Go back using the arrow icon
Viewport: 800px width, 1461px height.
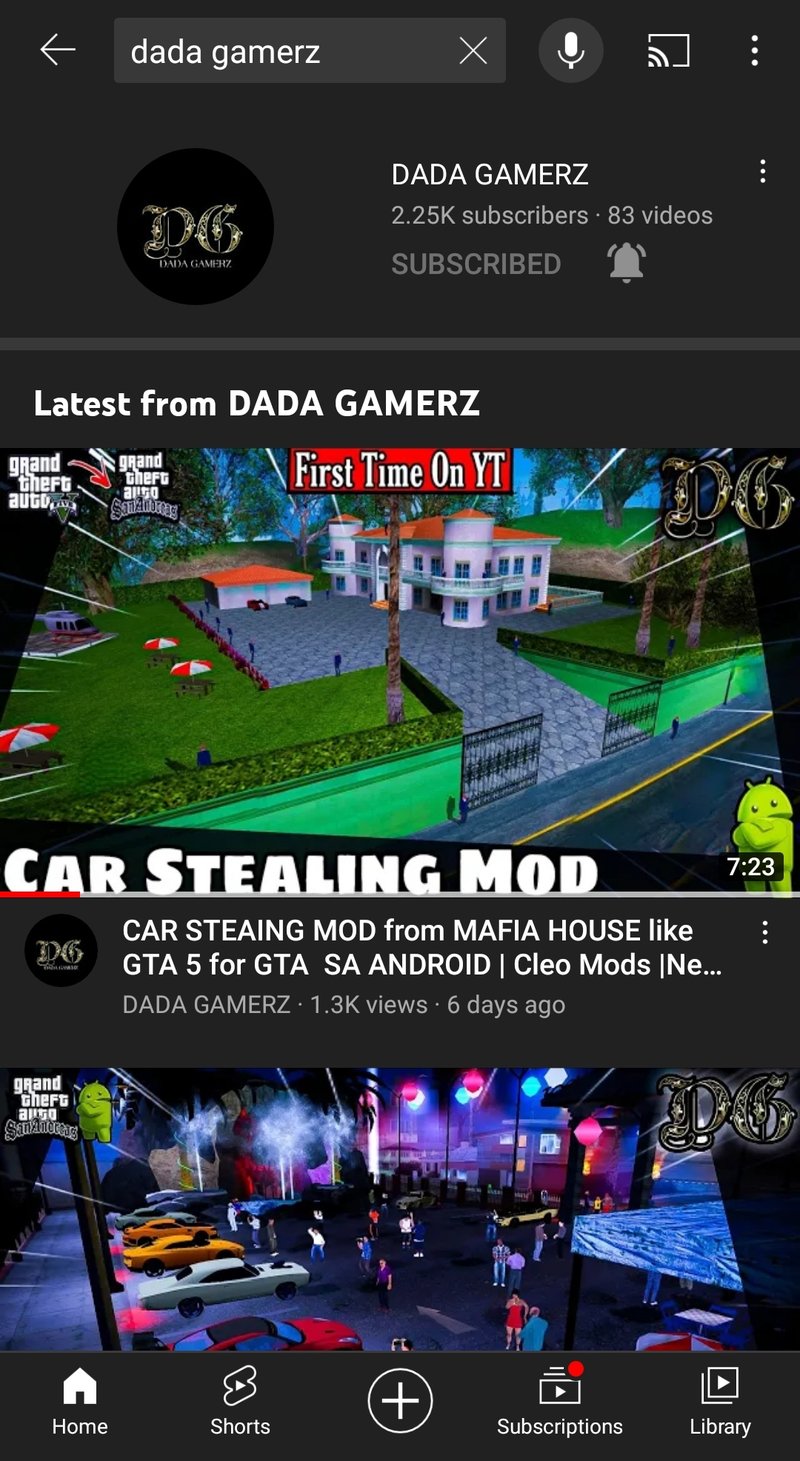58,50
